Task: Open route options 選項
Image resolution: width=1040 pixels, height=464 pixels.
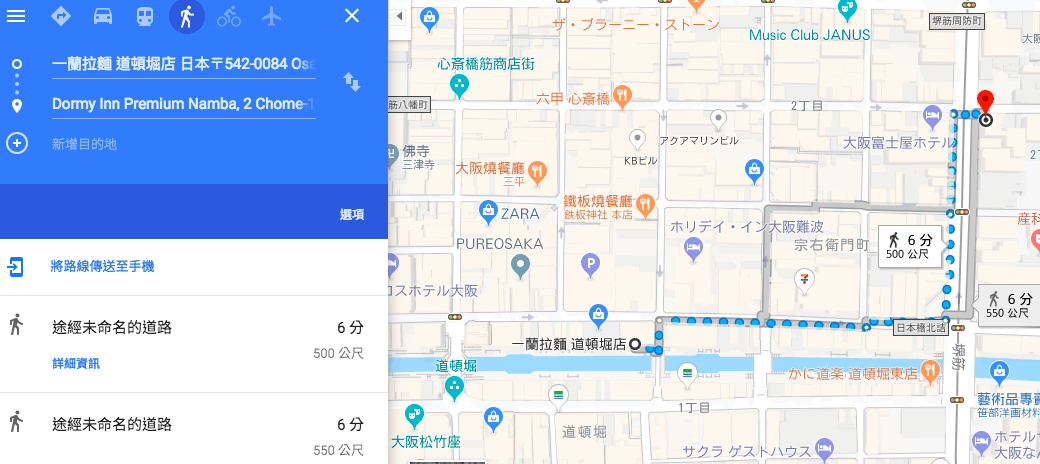Action: click(351, 214)
